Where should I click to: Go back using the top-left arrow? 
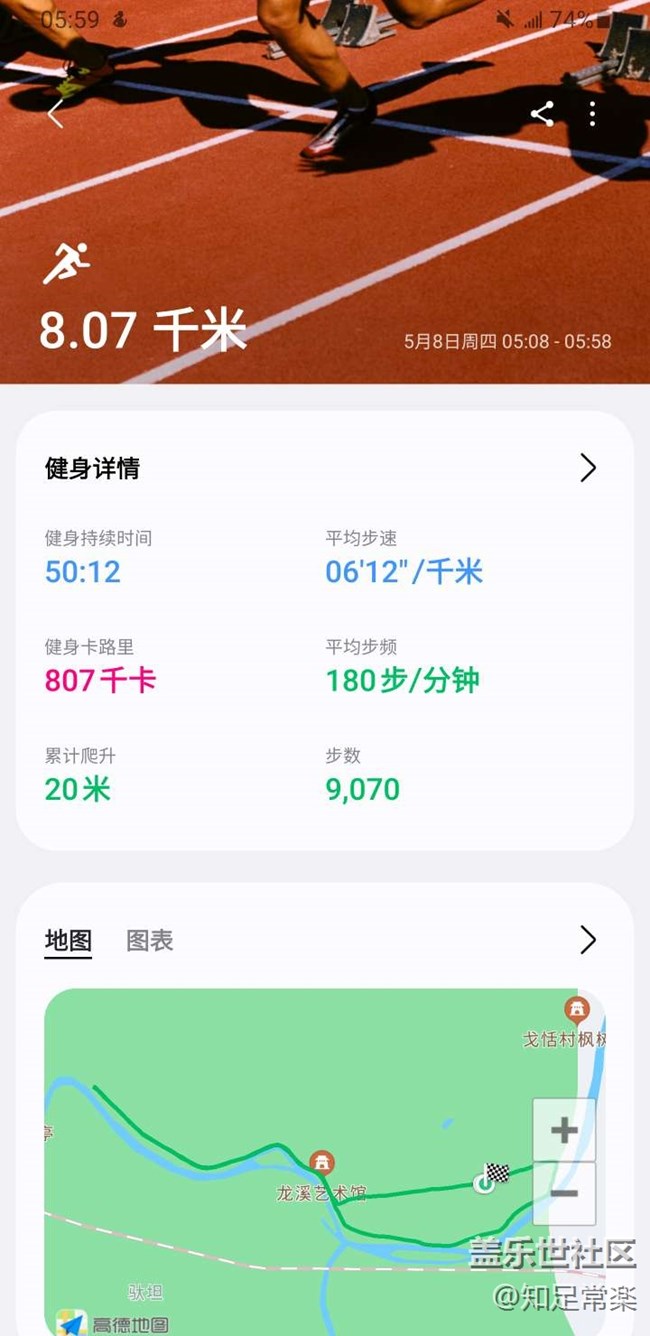click(x=55, y=115)
